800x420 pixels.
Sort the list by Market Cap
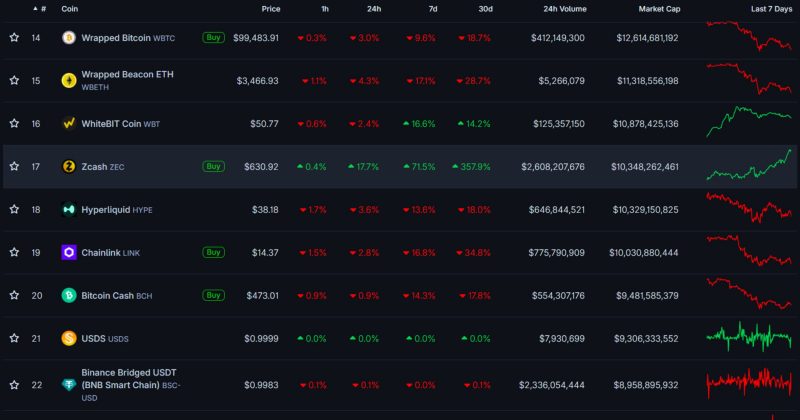point(658,8)
